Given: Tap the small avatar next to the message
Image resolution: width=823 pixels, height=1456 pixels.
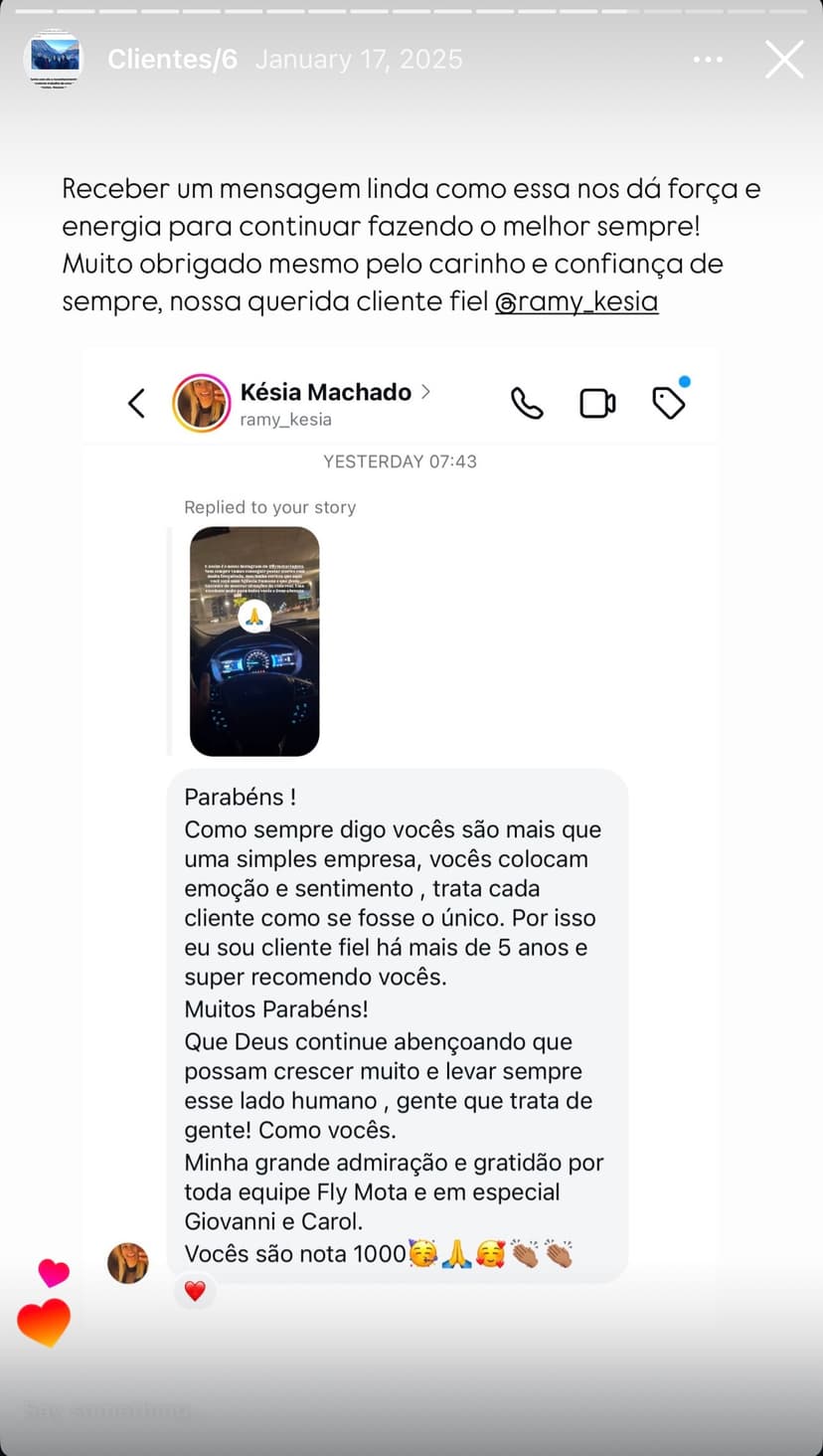Looking at the screenshot, I should [x=127, y=1261].
